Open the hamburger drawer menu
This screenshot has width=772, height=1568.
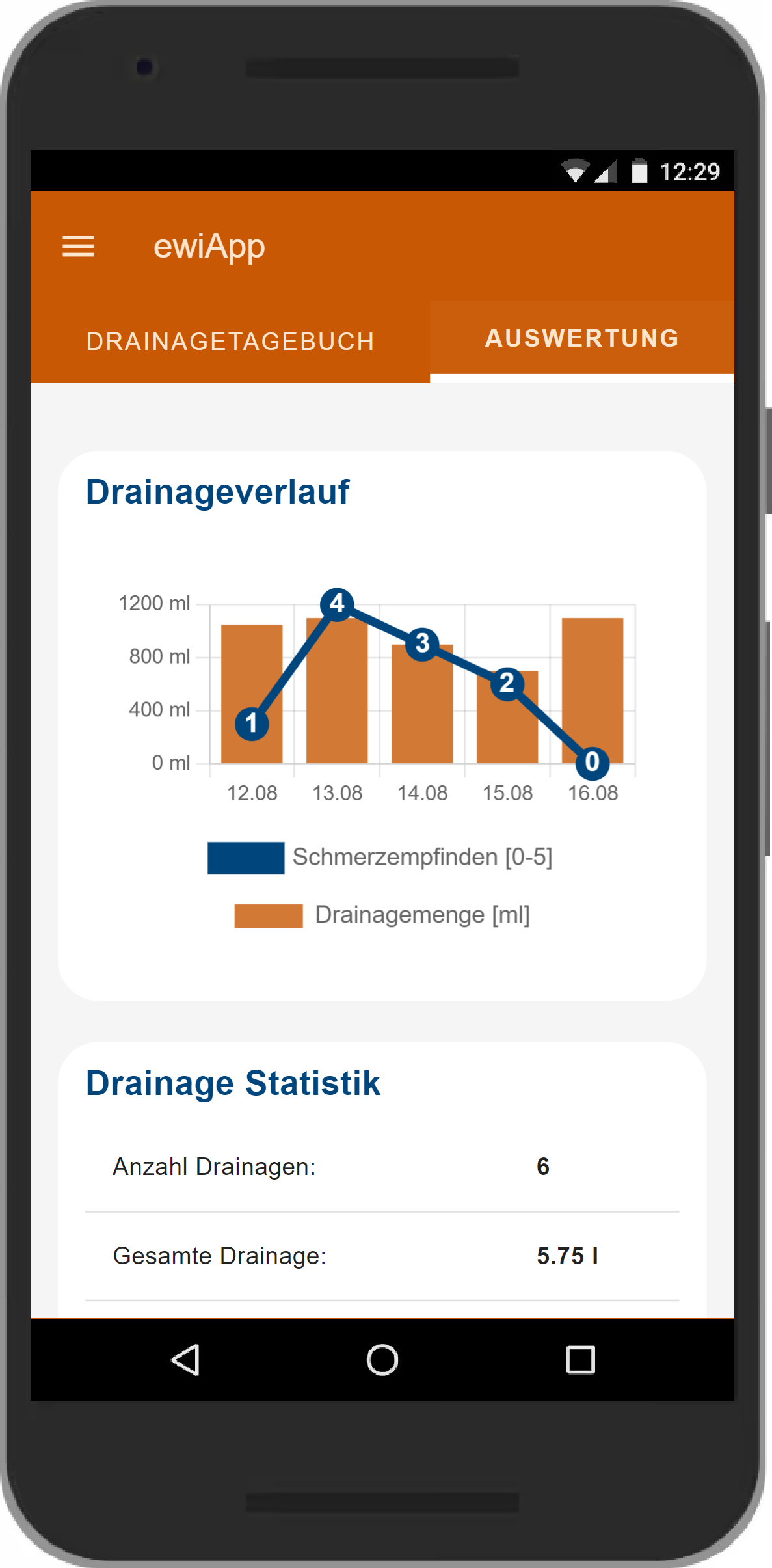point(78,247)
